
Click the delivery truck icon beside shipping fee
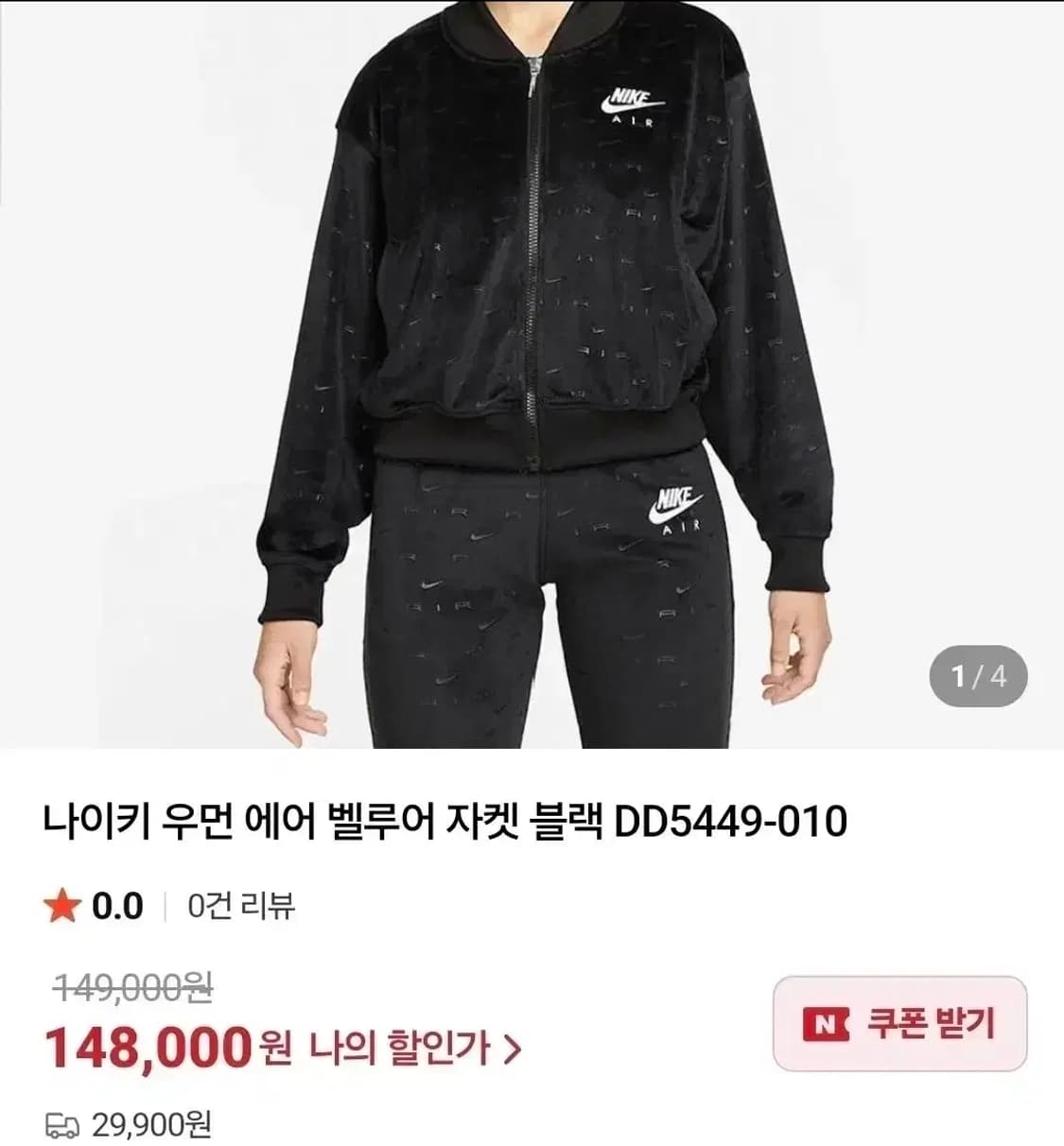pos(62,1123)
